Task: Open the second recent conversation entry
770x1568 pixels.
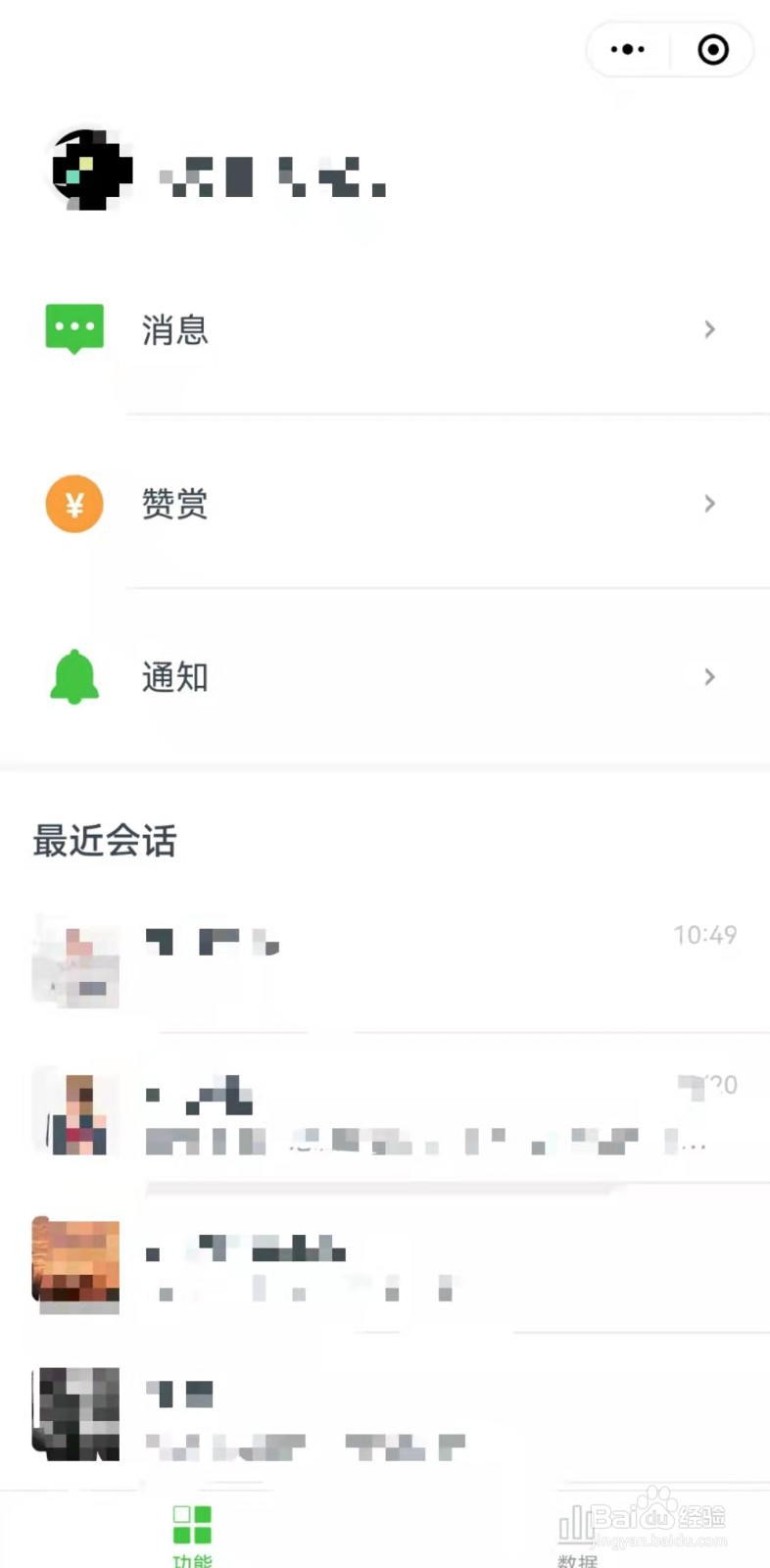Action: pos(392,1112)
